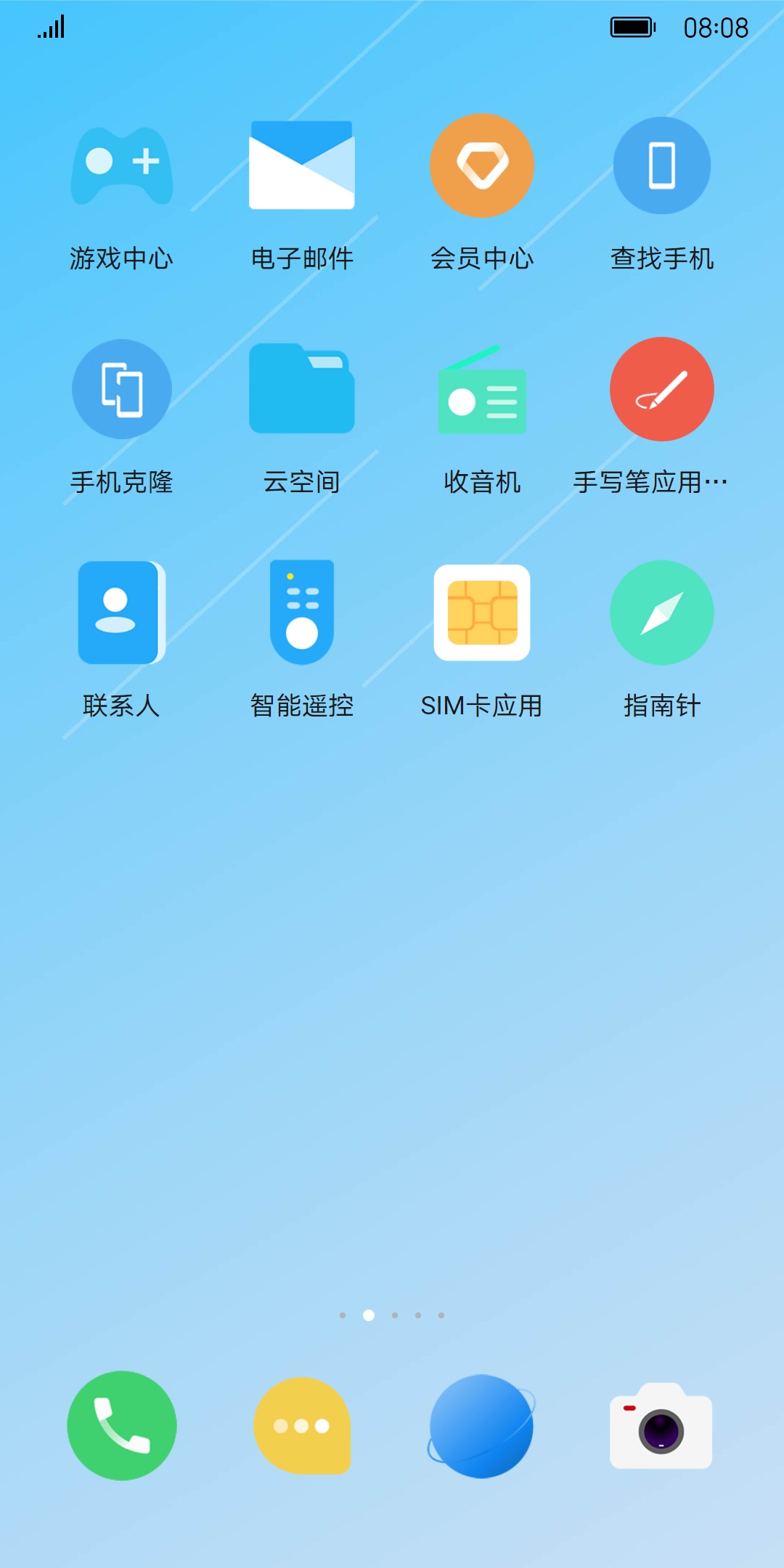Open the 游戏中心 game center app

pos(121,166)
